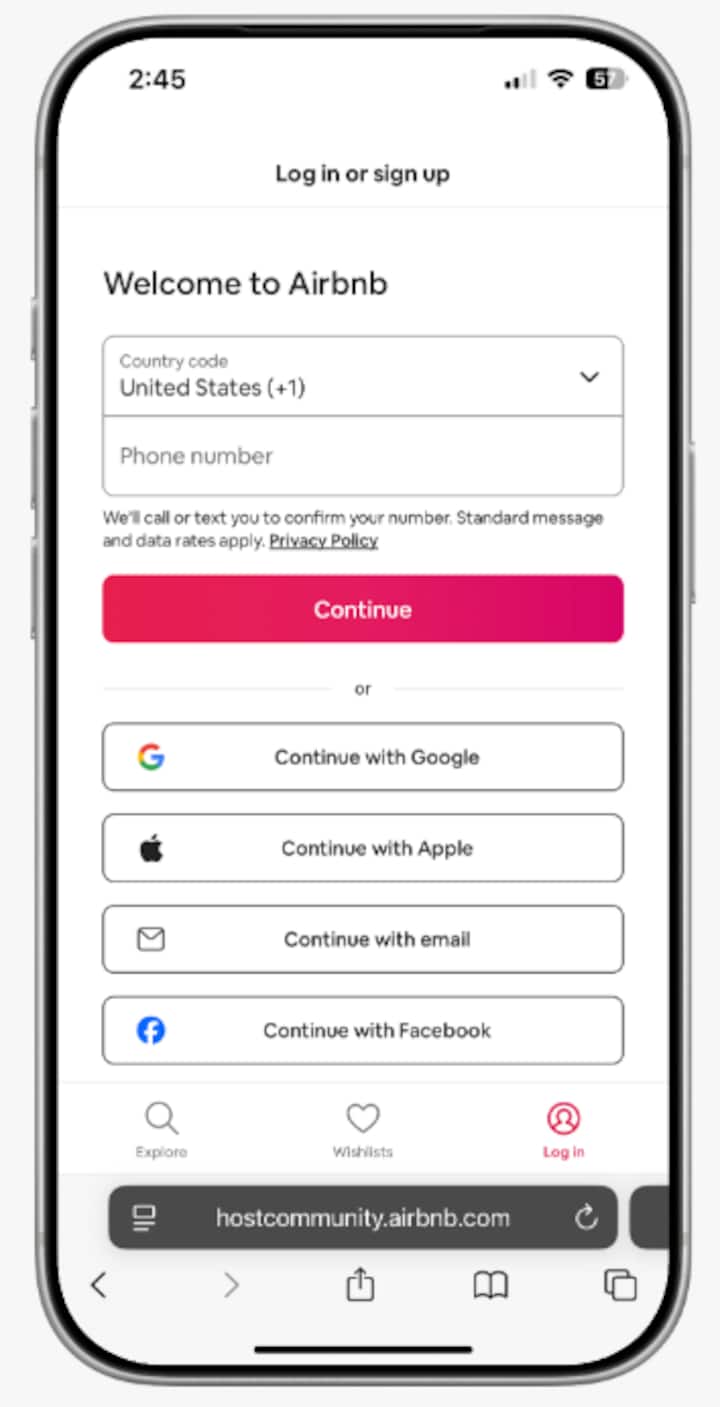The width and height of the screenshot is (720, 1407).
Task: Tap the pink Continue button
Action: click(x=362, y=609)
